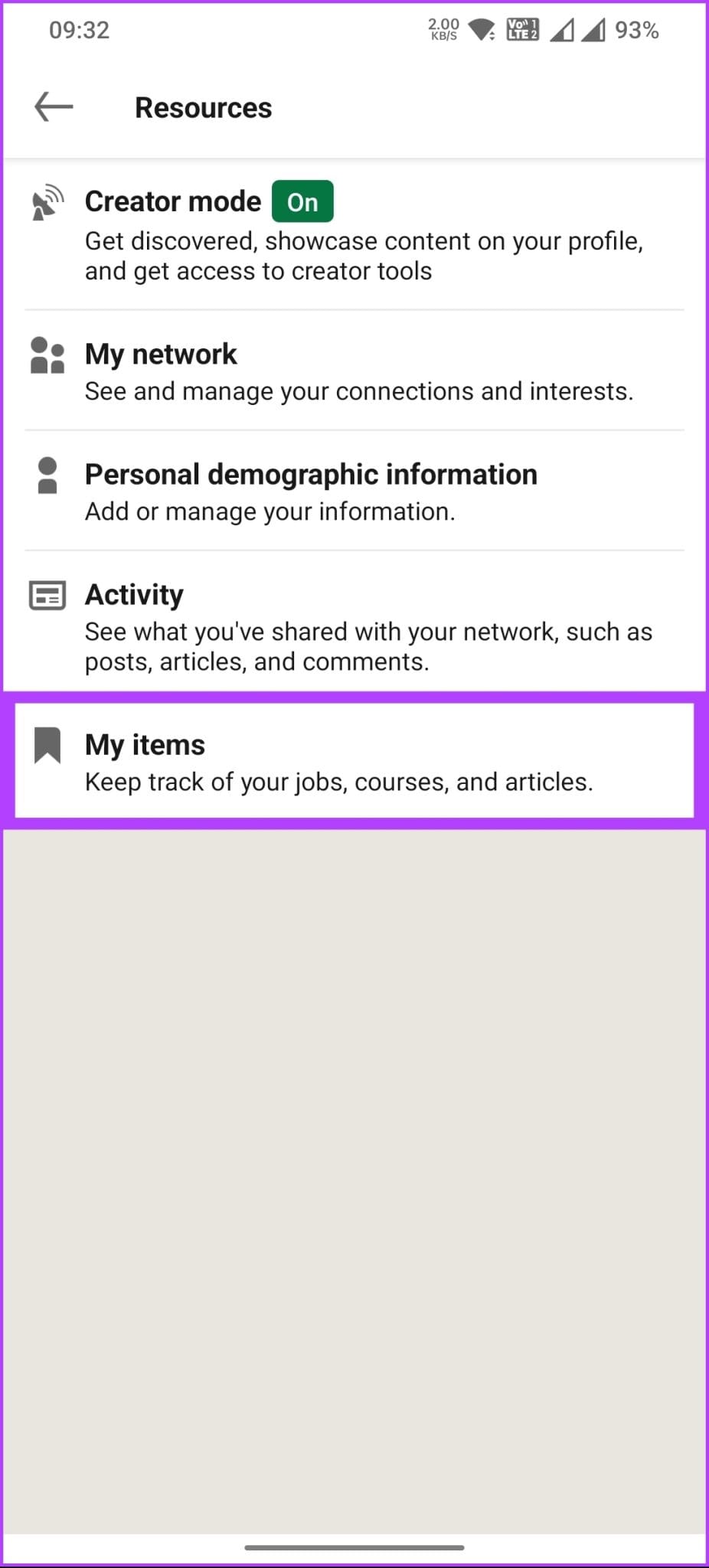The width and height of the screenshot is (709, 1568).
Task: Click the My items description text
Action: (338, 781)
